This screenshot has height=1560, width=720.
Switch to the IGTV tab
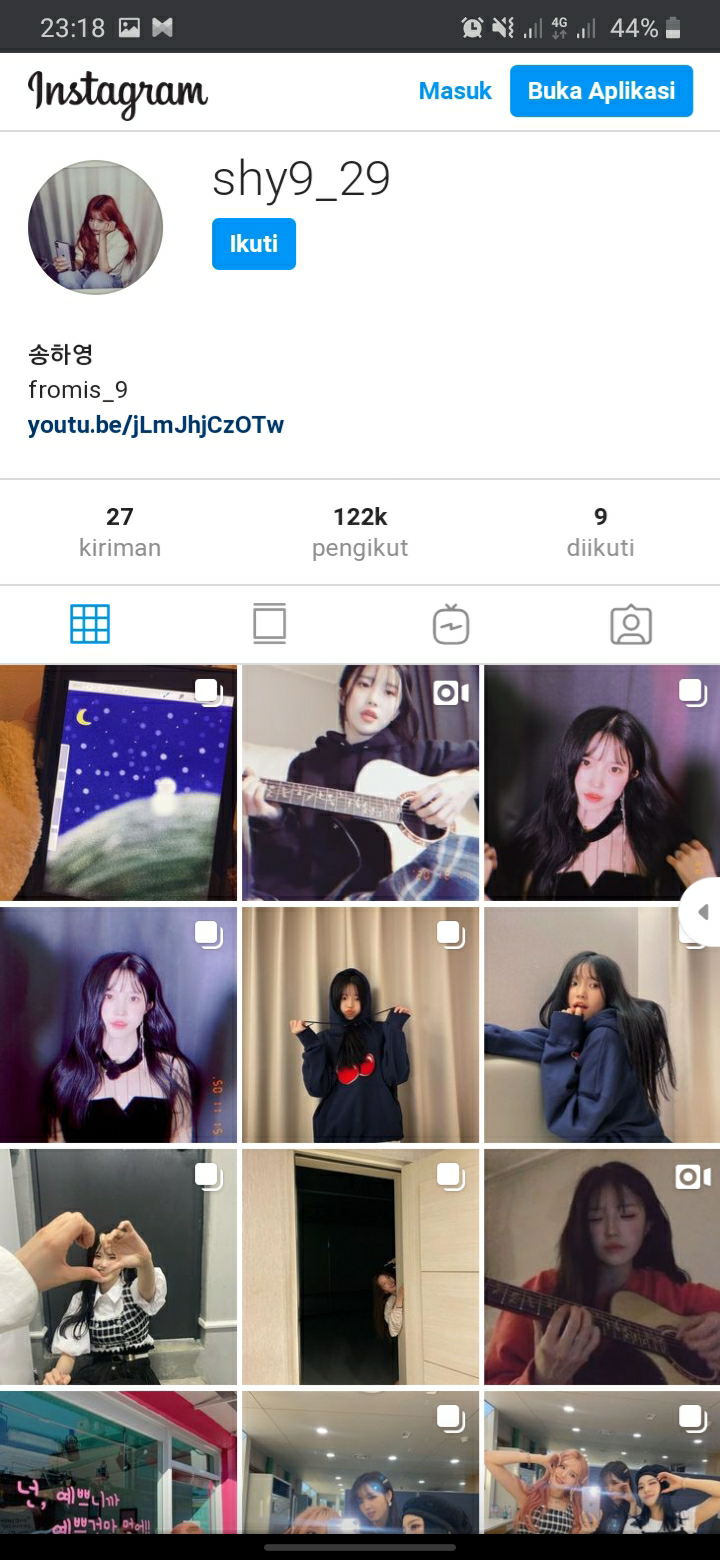pos(451,625)
